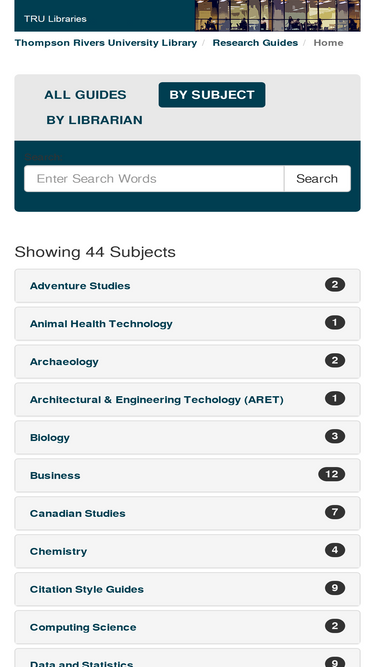Open the Biology subject
Image resolution: width=375 pixels, height=667 pixels.
click(x=188, y=437)
